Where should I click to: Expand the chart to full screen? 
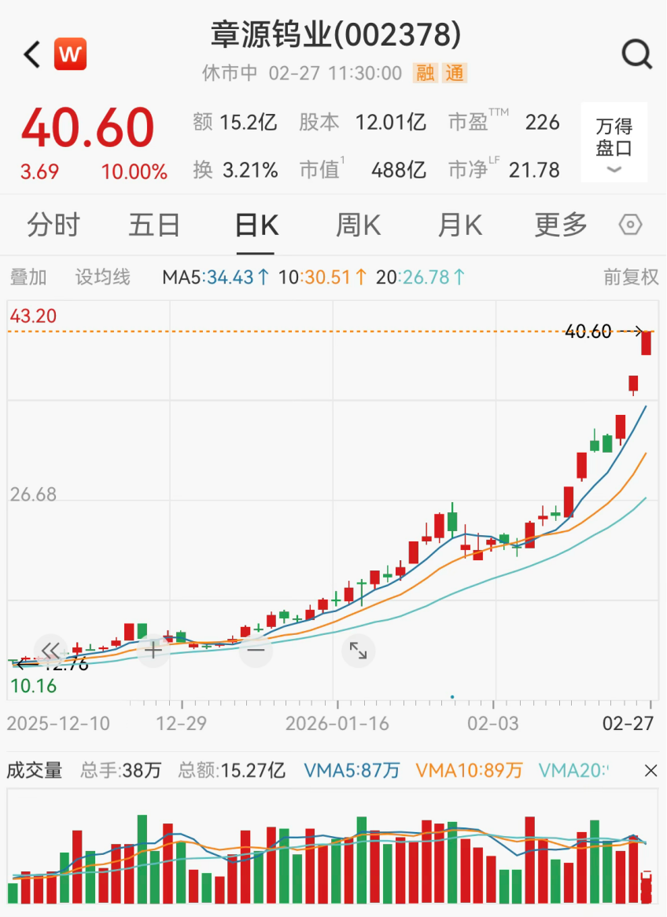(357, 650)
